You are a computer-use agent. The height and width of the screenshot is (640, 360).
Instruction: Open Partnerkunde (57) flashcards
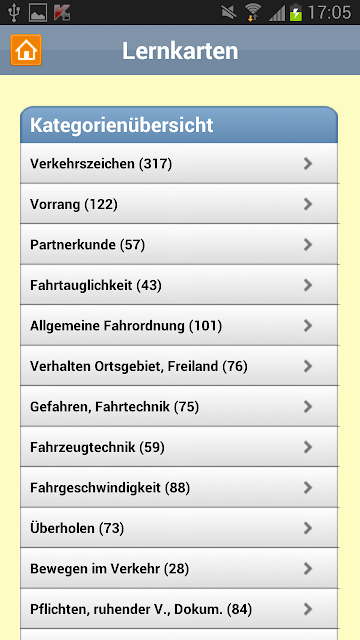179,244
